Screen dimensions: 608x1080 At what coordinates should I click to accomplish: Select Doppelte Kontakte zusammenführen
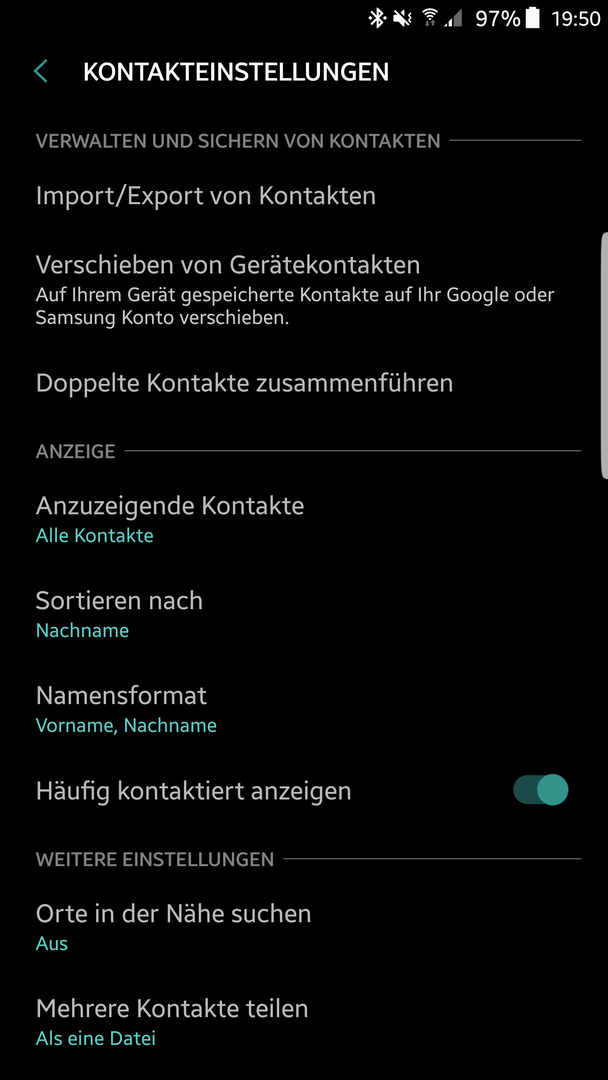click(304, 383)
